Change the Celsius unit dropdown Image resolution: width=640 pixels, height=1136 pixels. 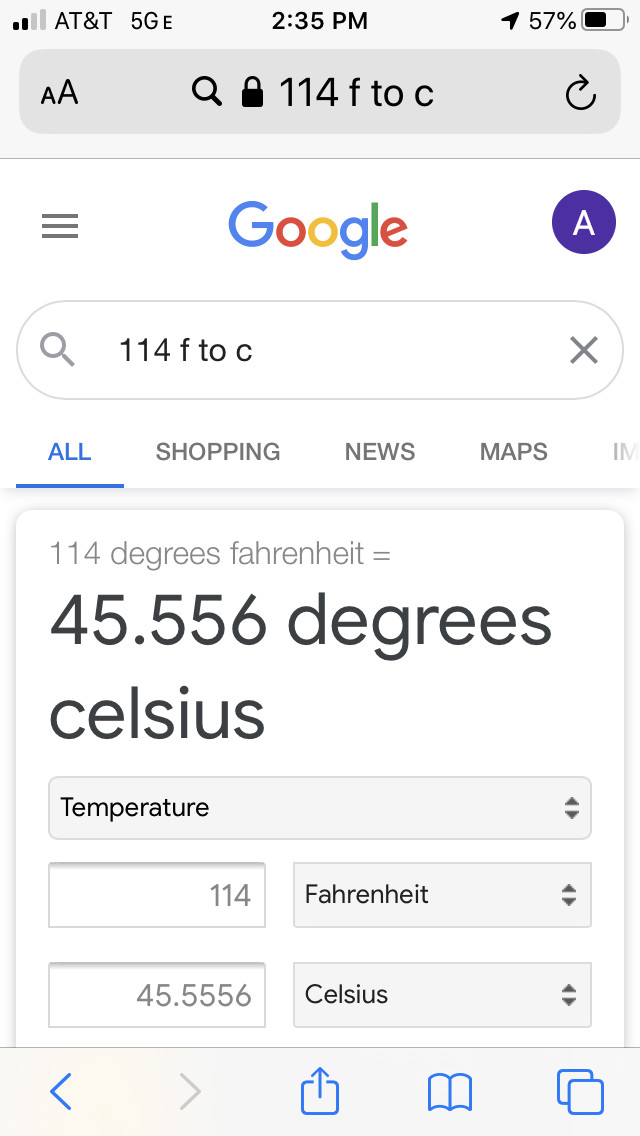click(x=442, y=995)
